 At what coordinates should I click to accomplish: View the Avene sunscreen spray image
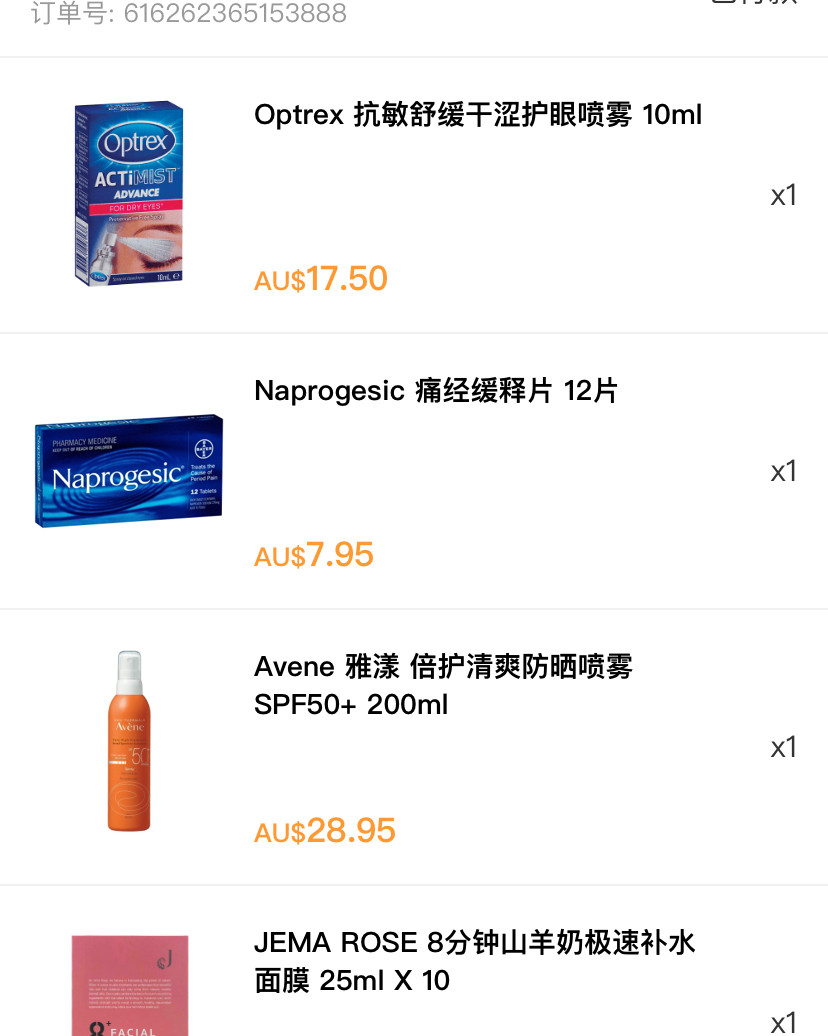tap(129, 741)
